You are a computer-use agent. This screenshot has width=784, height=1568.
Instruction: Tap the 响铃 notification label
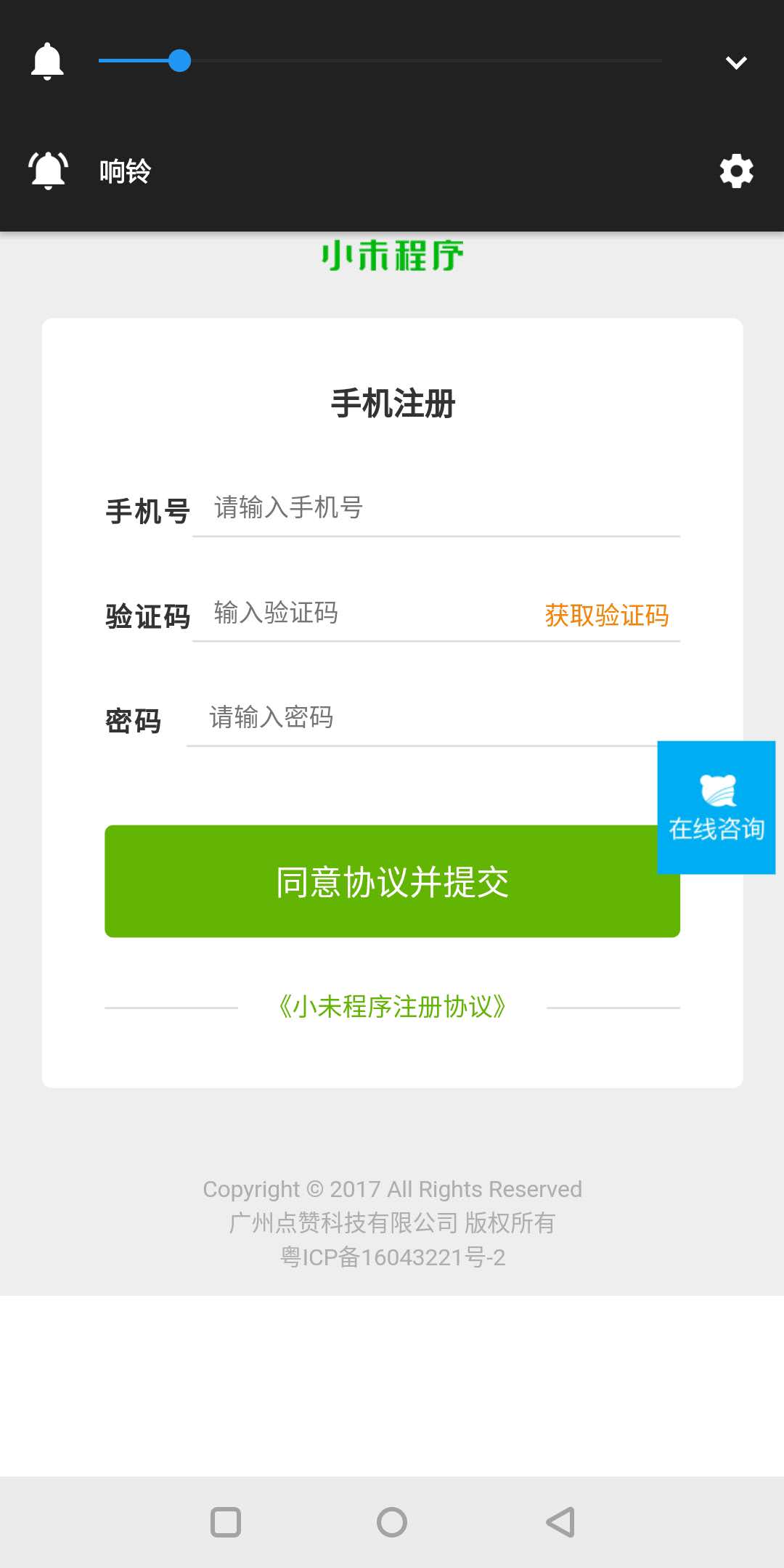coord(123,171)
